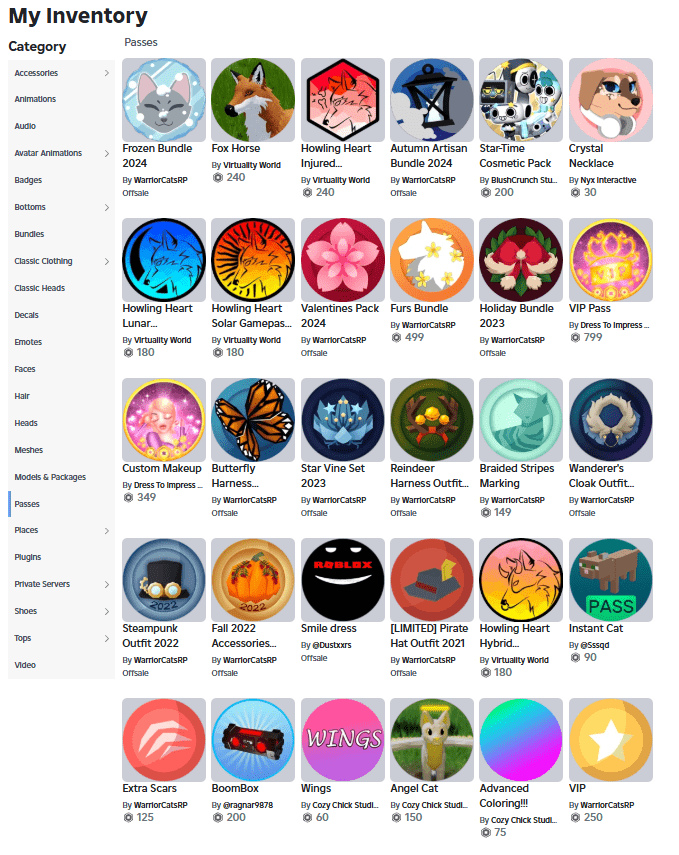
Task: Open the Private Servers category
Action: (60, 584)
